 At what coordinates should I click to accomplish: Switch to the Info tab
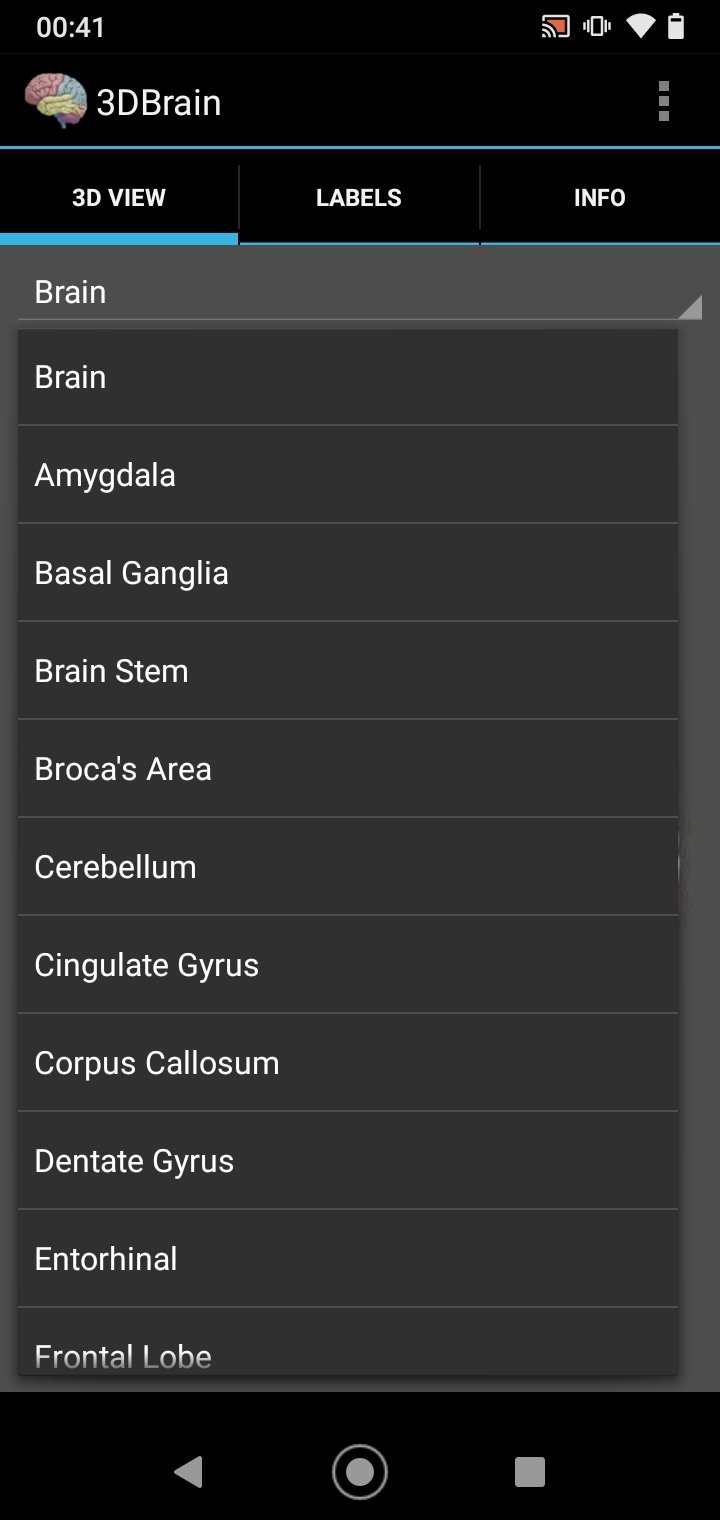(600, 198)
